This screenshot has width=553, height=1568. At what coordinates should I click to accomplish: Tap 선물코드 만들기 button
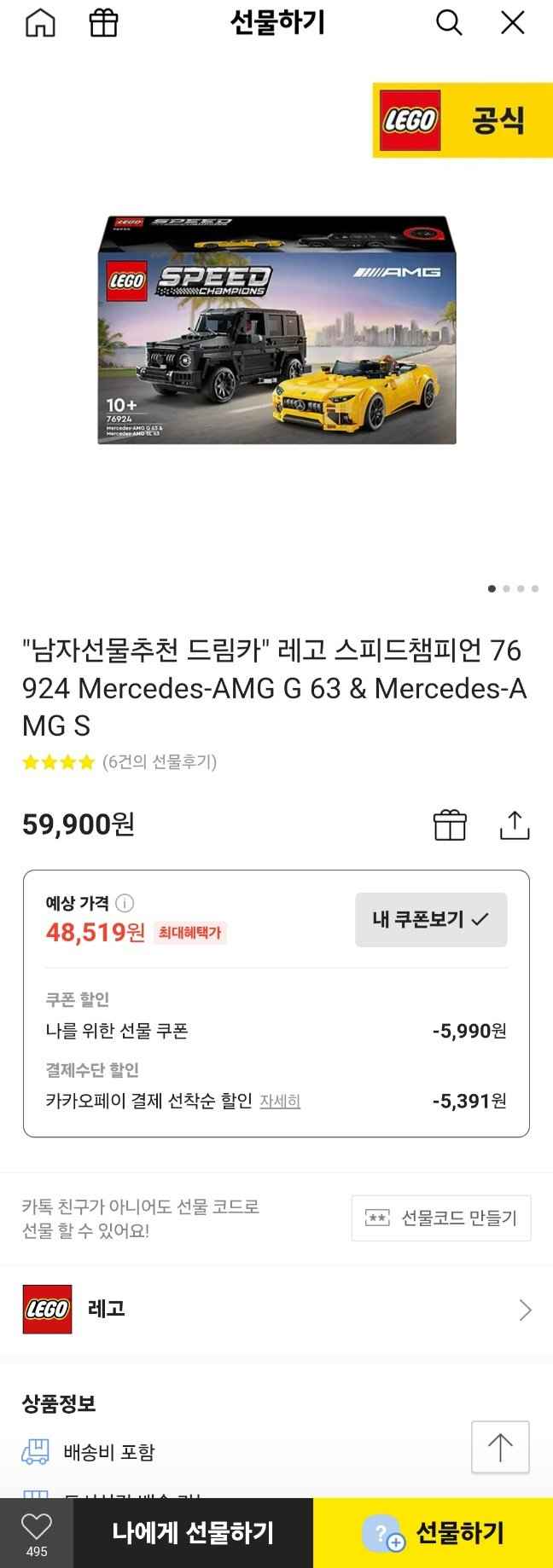pyautogui.click(x=441, y=1218)
